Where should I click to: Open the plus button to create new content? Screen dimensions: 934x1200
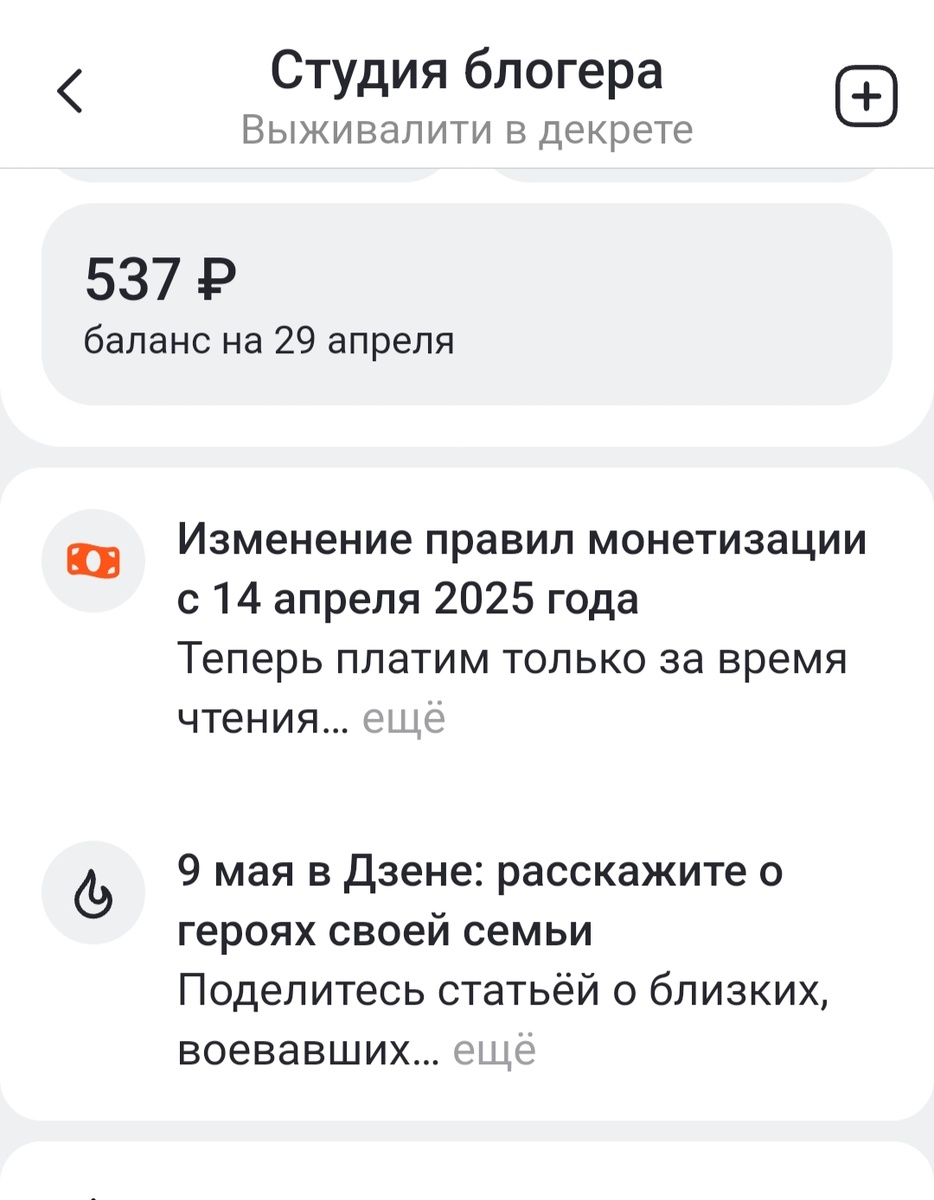click(x=866, y=95)
